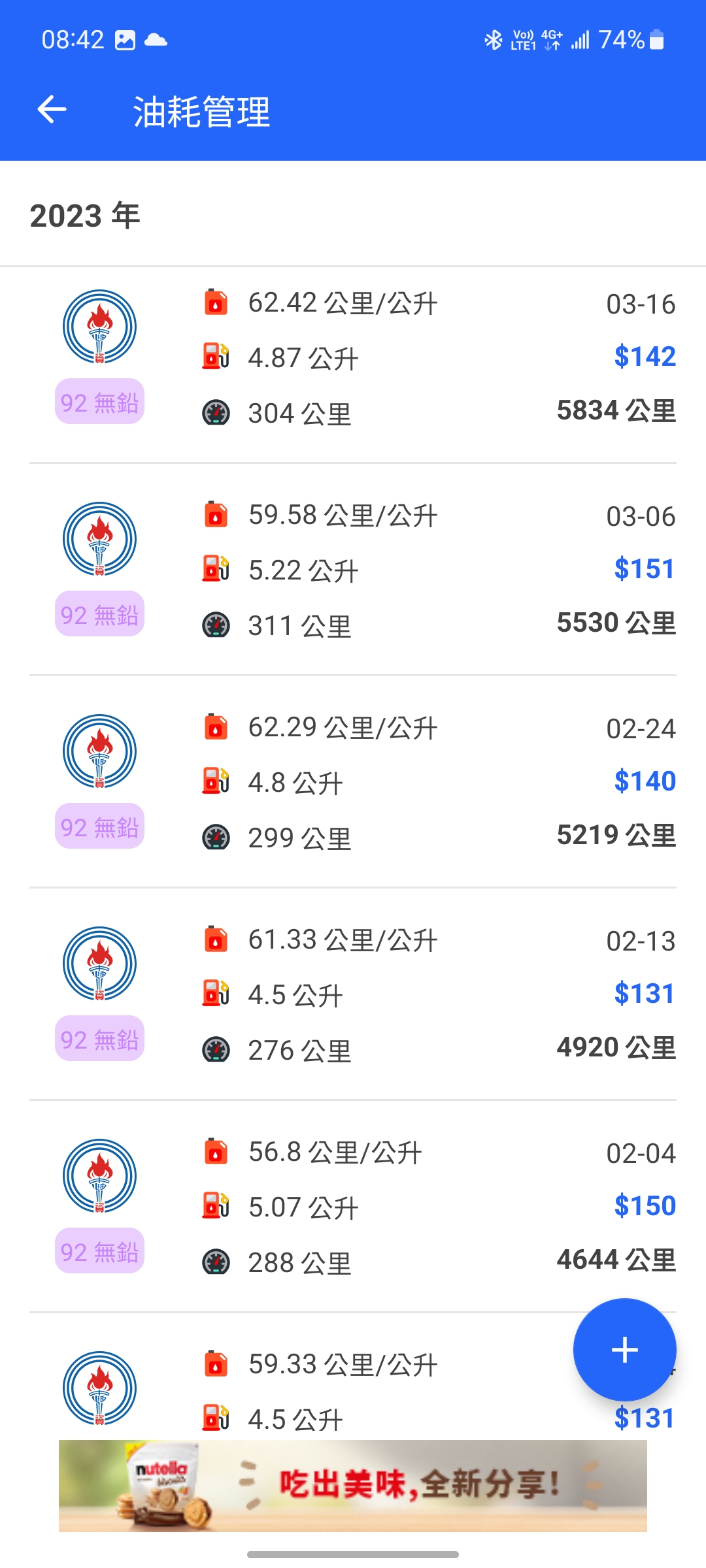Open the Nutella ad banner

click(x=353, y=1485)
